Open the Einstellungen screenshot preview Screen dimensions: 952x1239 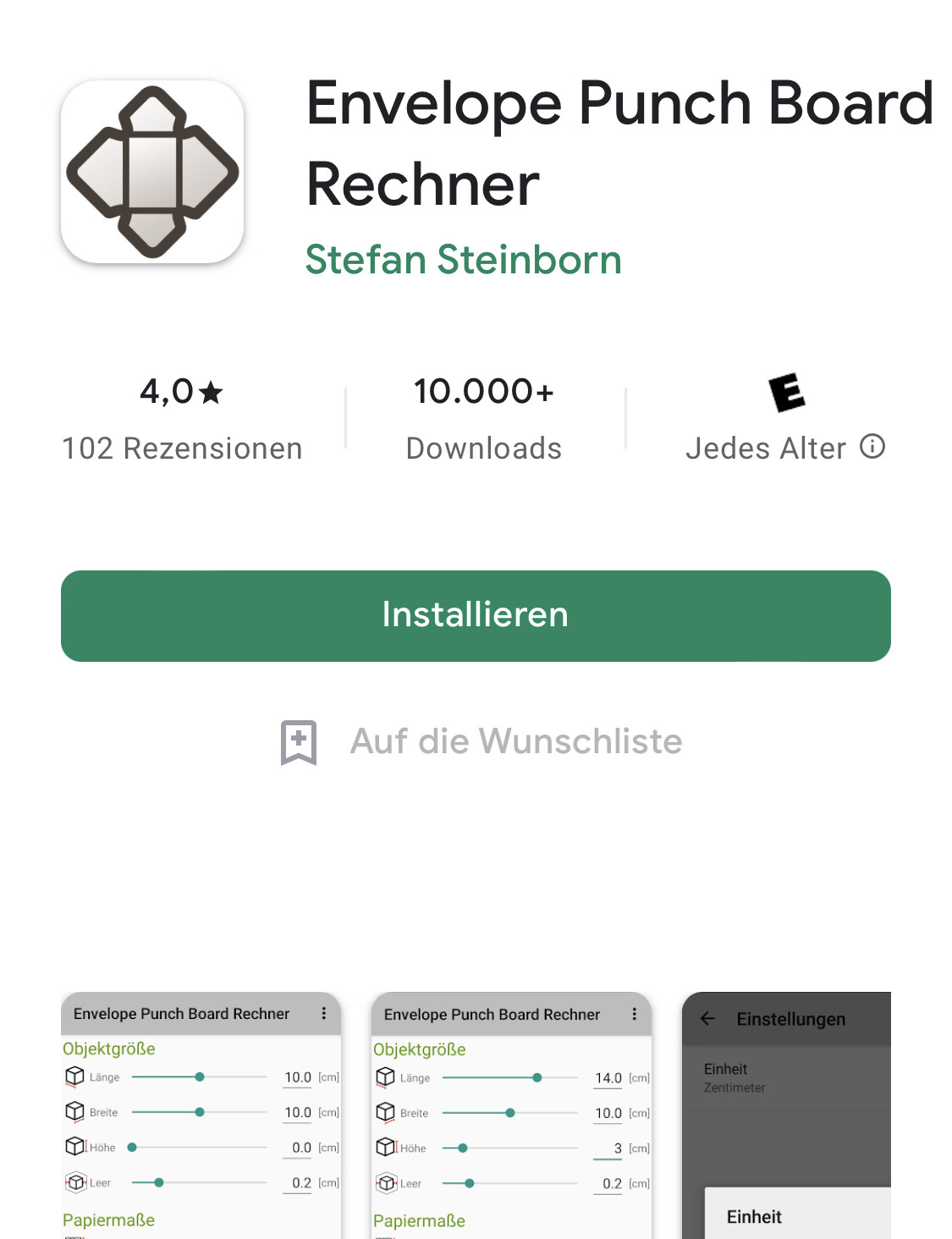click(x=786, y=1115)
